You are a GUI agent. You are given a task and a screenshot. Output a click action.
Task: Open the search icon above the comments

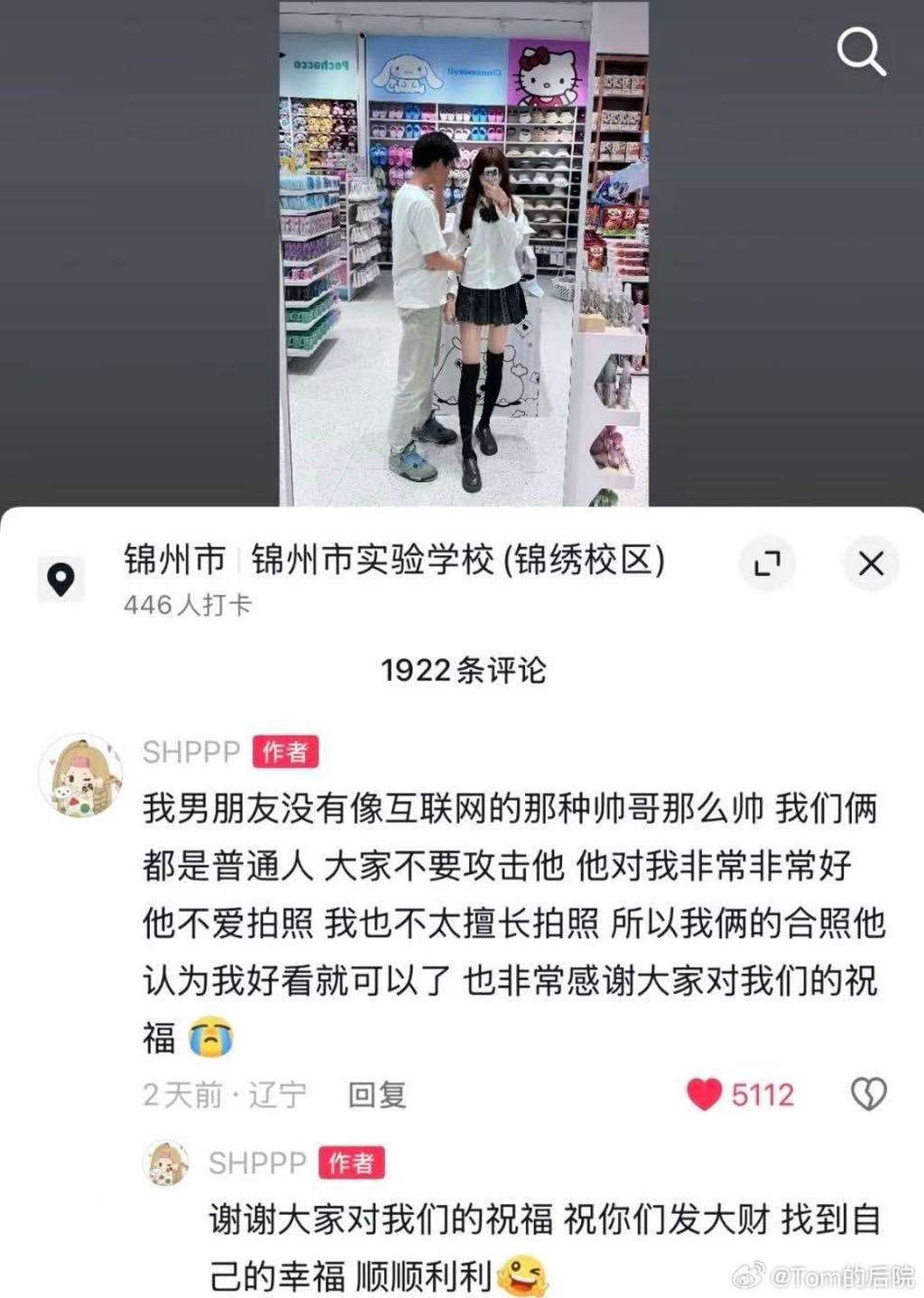click(x=861, y=51)
